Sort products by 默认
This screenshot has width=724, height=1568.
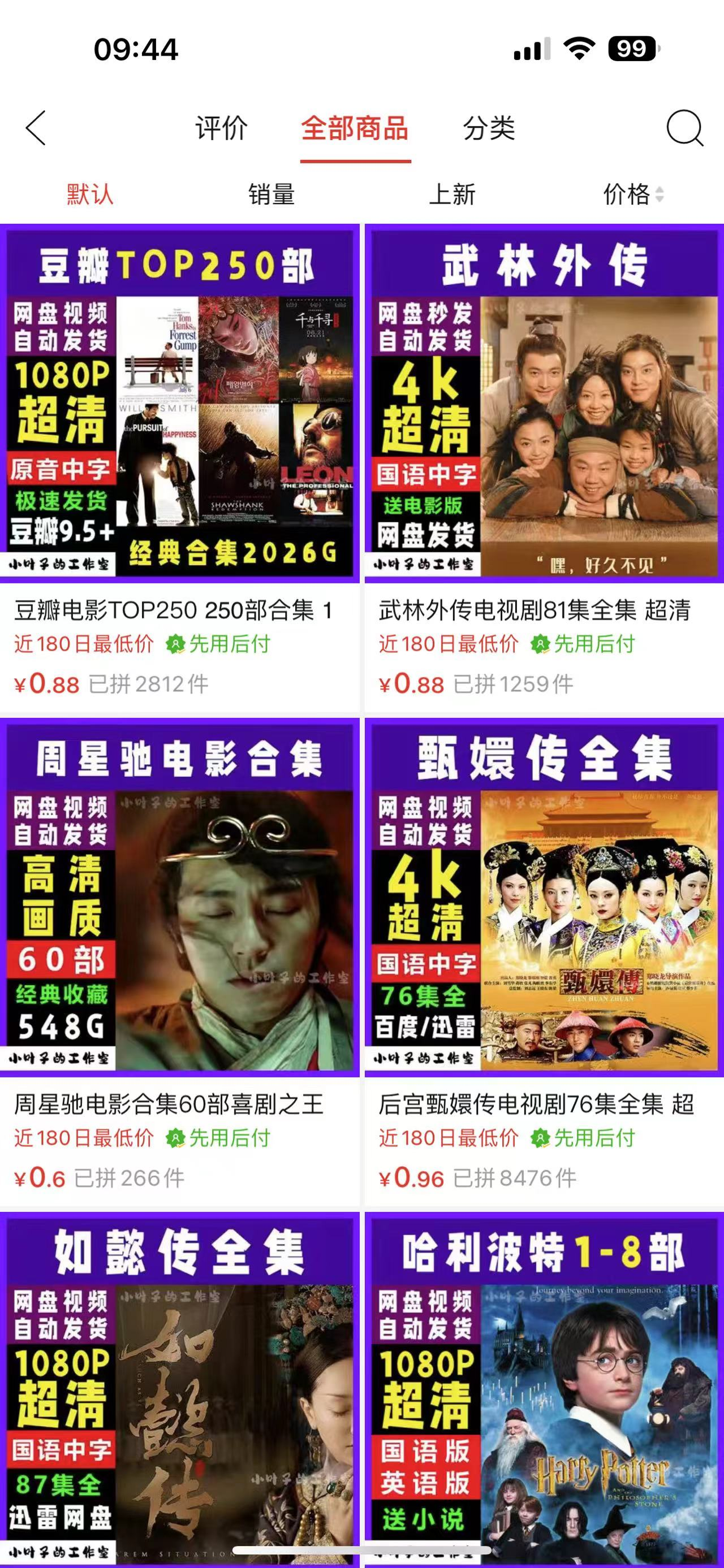(90, 195)
